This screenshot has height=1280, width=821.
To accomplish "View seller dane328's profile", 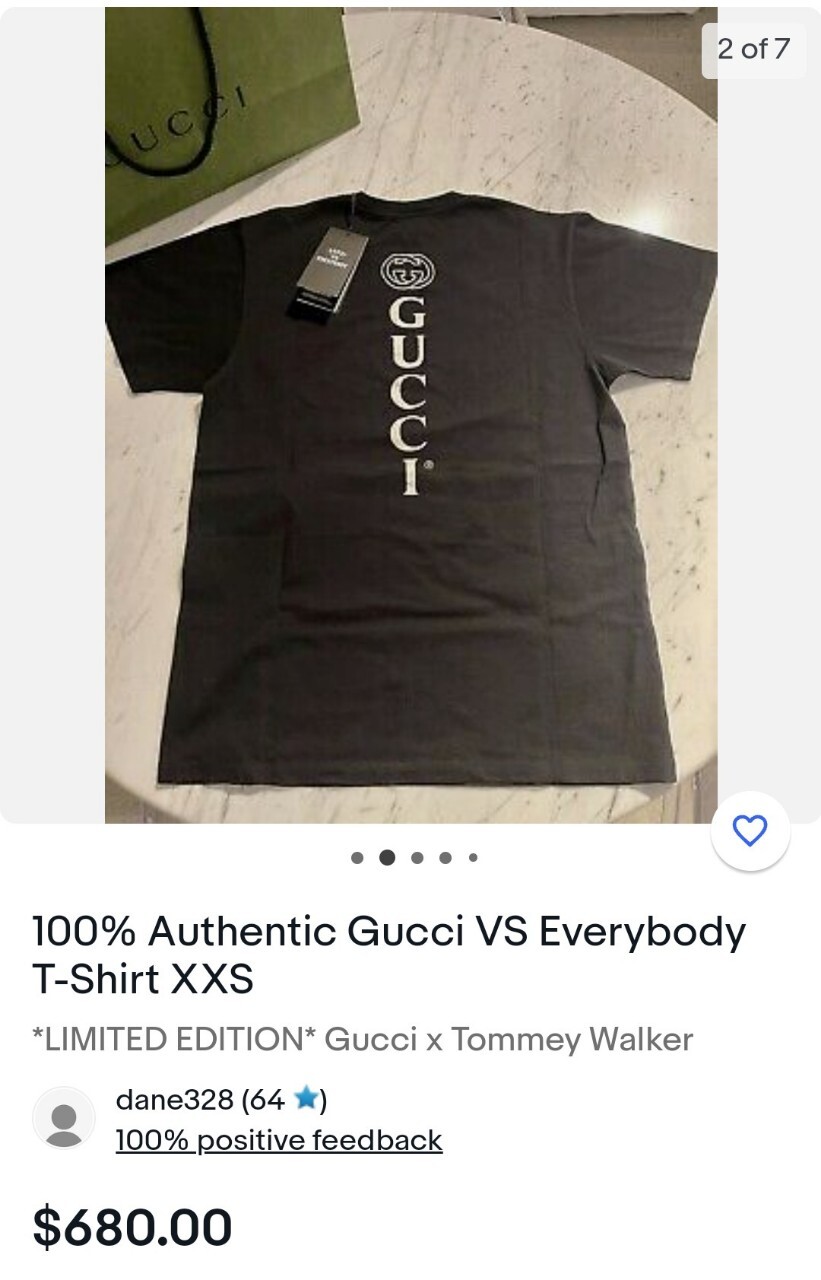I will (x=175, y=1100).
